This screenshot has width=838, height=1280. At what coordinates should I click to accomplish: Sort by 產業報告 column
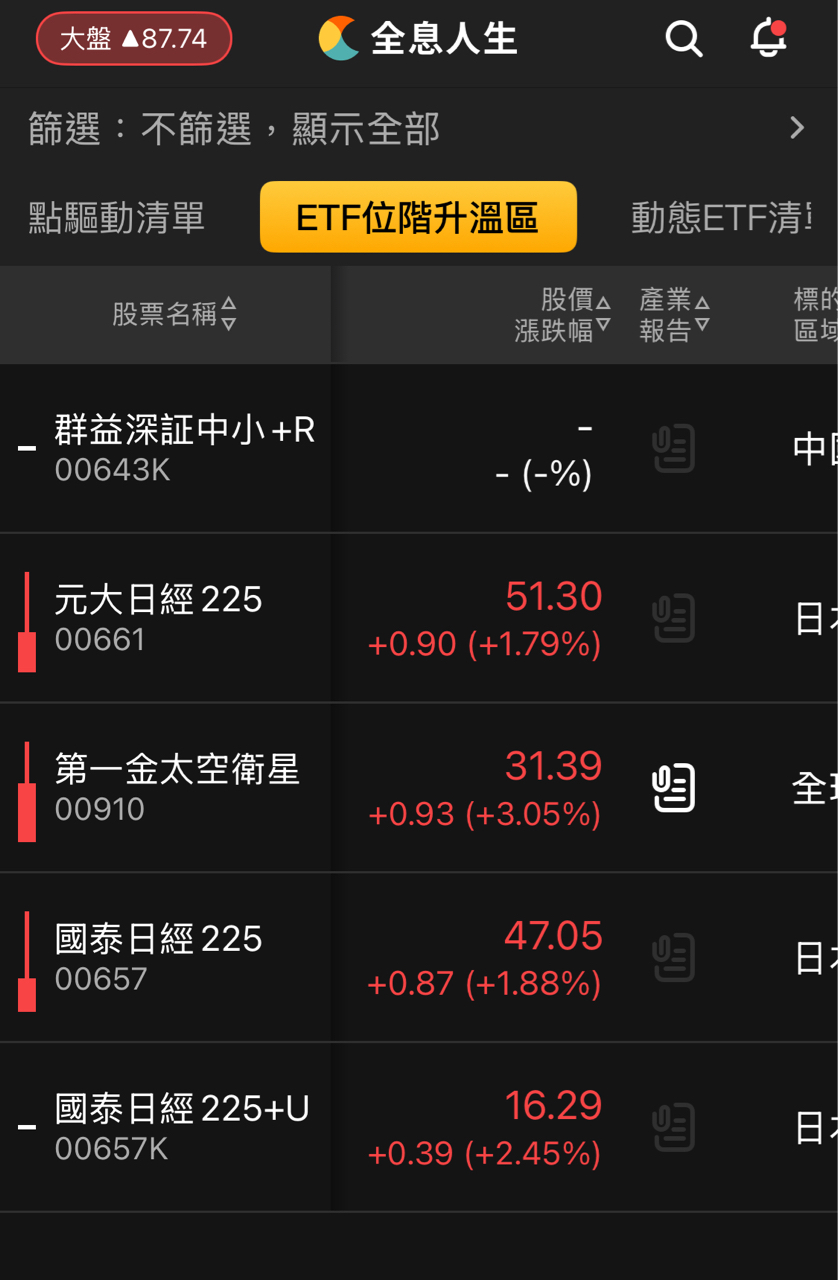(x=674, y=314)
